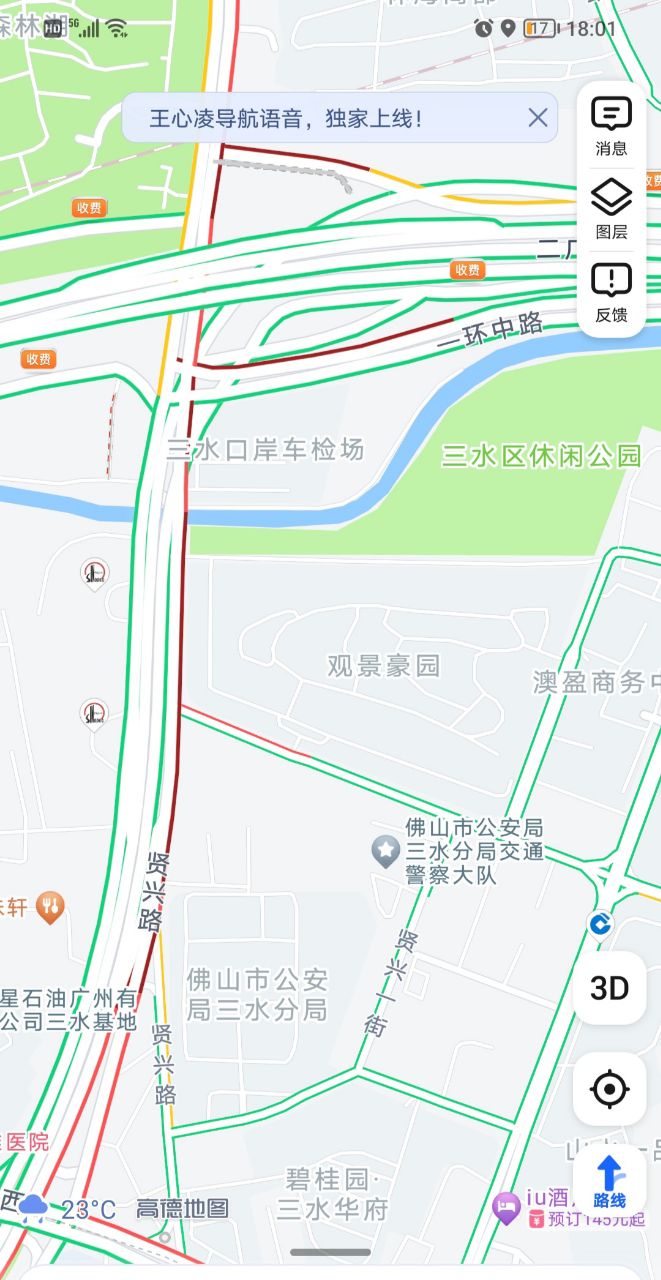Open 消息 messages
The width and height of the screenshot is (661, 1280).
point(611,126)
